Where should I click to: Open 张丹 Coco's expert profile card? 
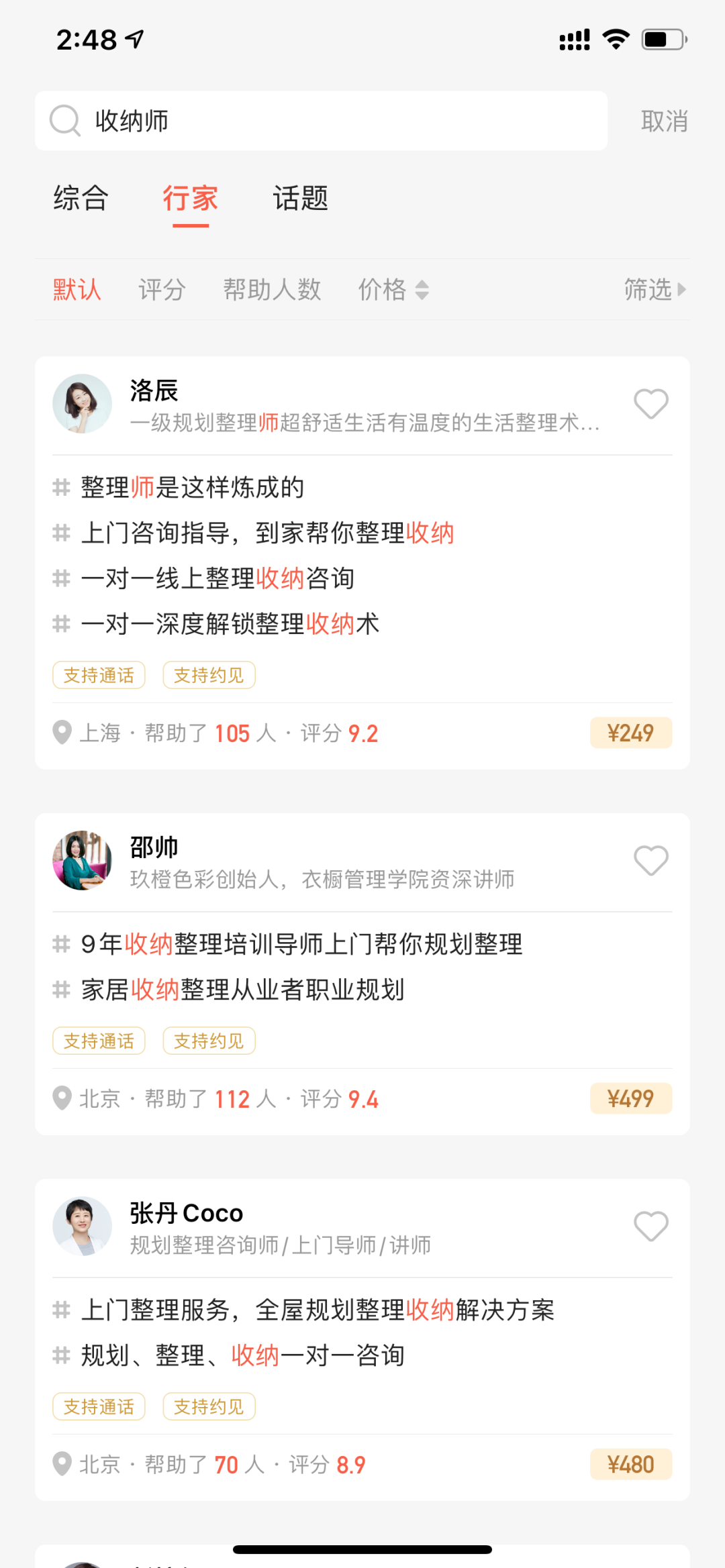click(x=336, y=1228)
